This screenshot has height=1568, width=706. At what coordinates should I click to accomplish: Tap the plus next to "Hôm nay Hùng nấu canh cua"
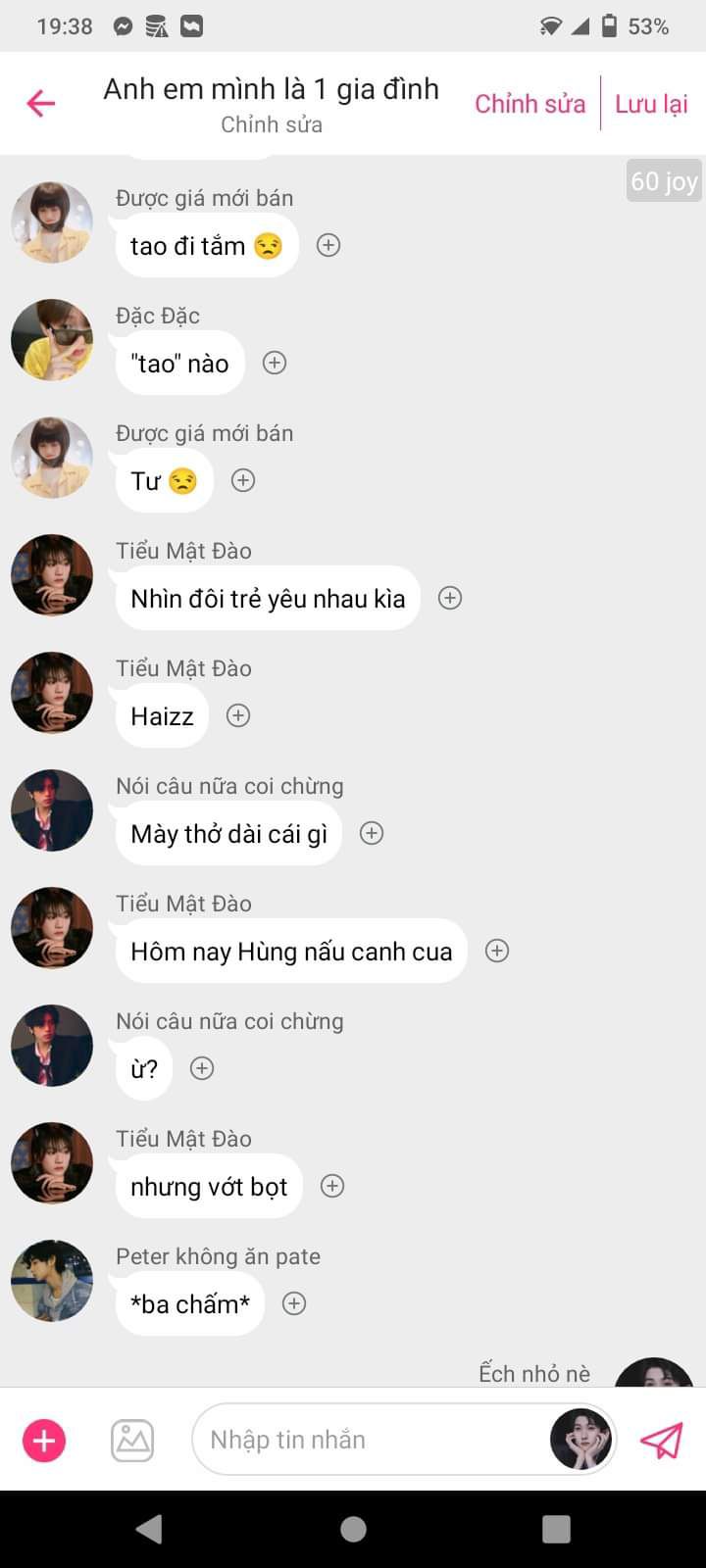[497, 951]
